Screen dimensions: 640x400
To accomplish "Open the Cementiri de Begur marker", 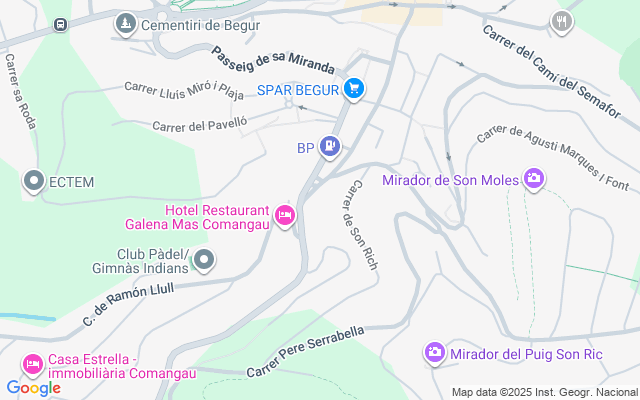I will point(125,22).
